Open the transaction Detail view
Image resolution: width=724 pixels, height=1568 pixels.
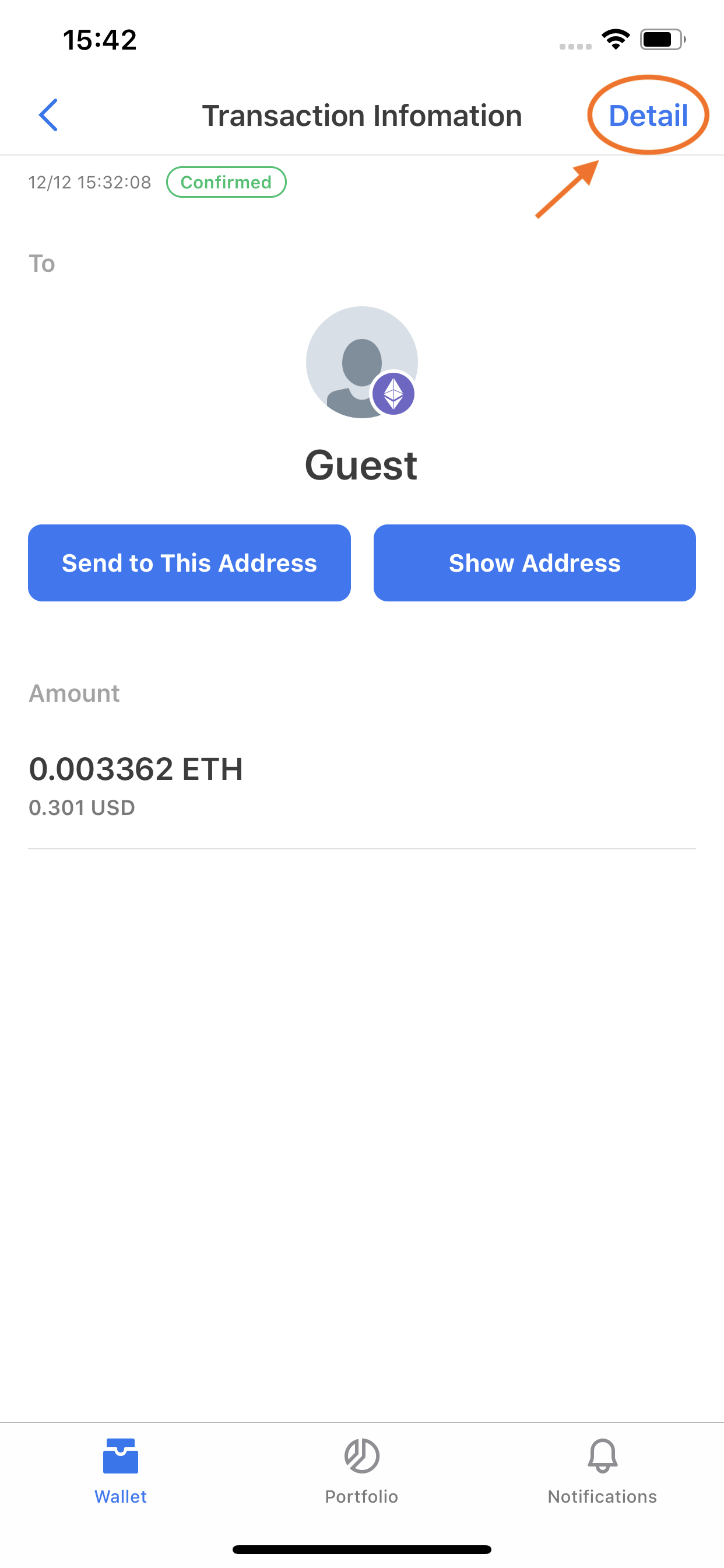(647, 116)
